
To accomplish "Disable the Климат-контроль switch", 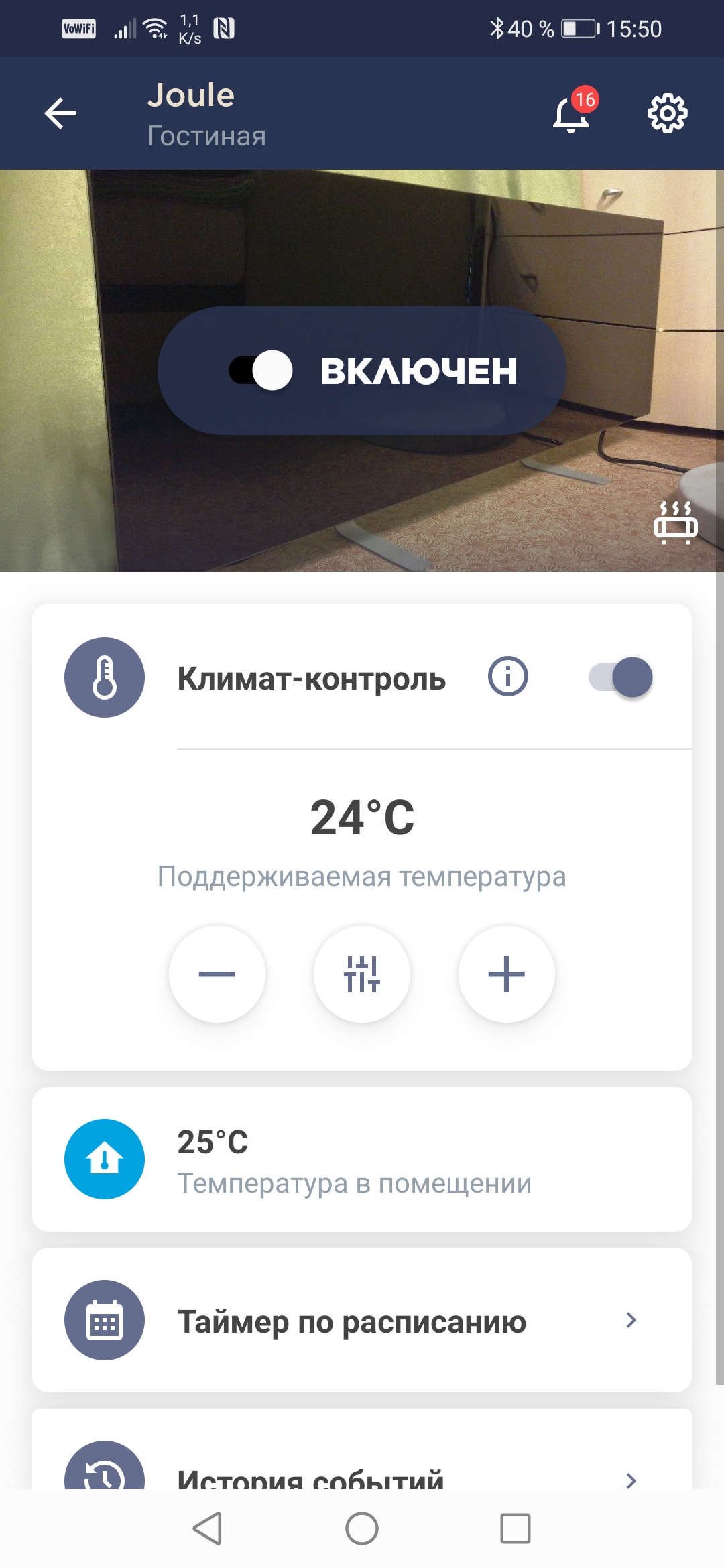I will [621, 677].
